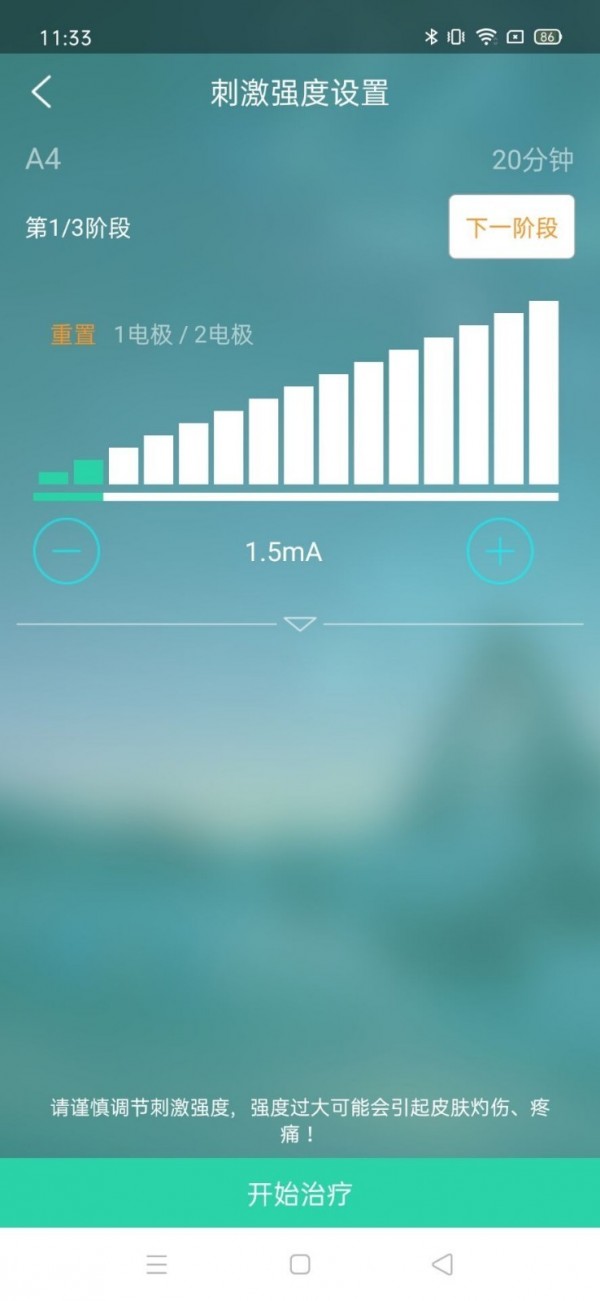Expand the panel with the down arrow

[300, 624]
